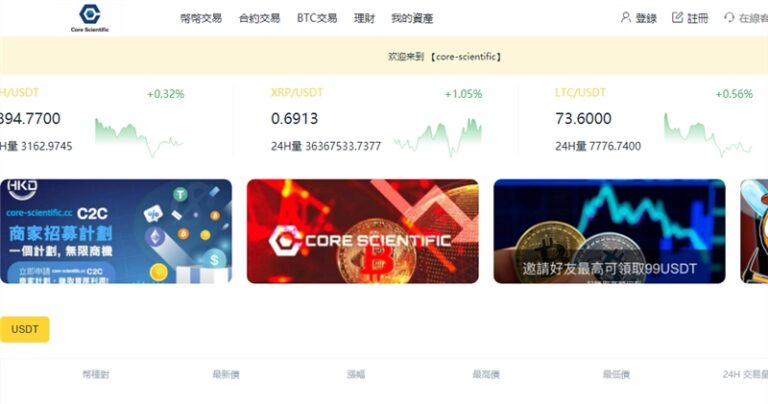768x404 pixels.
Task: Open the C2C 商家招募計劃 banner
Action: point(115,231)
